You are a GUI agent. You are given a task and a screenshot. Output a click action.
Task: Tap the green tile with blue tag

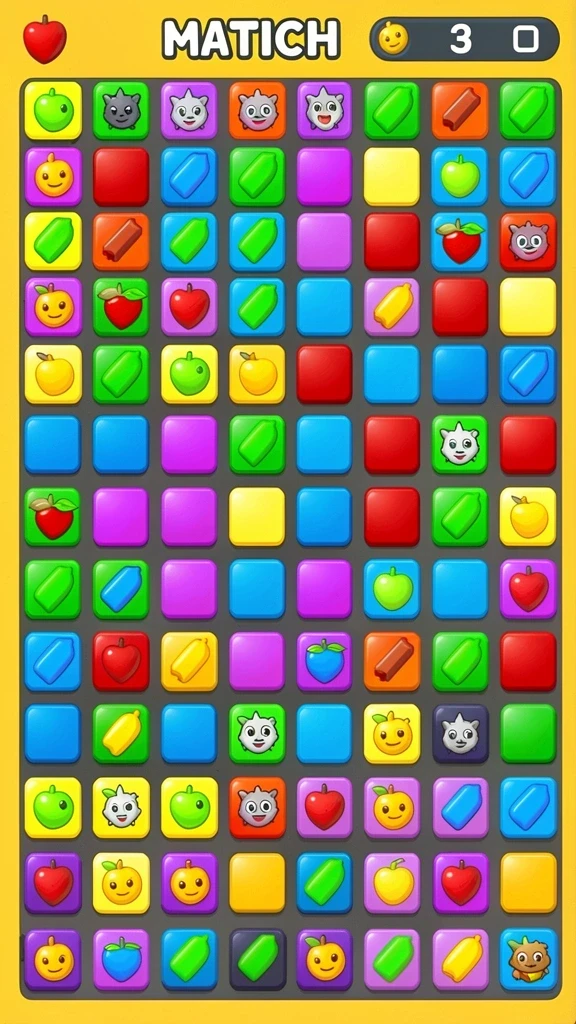tap(121, 588)
